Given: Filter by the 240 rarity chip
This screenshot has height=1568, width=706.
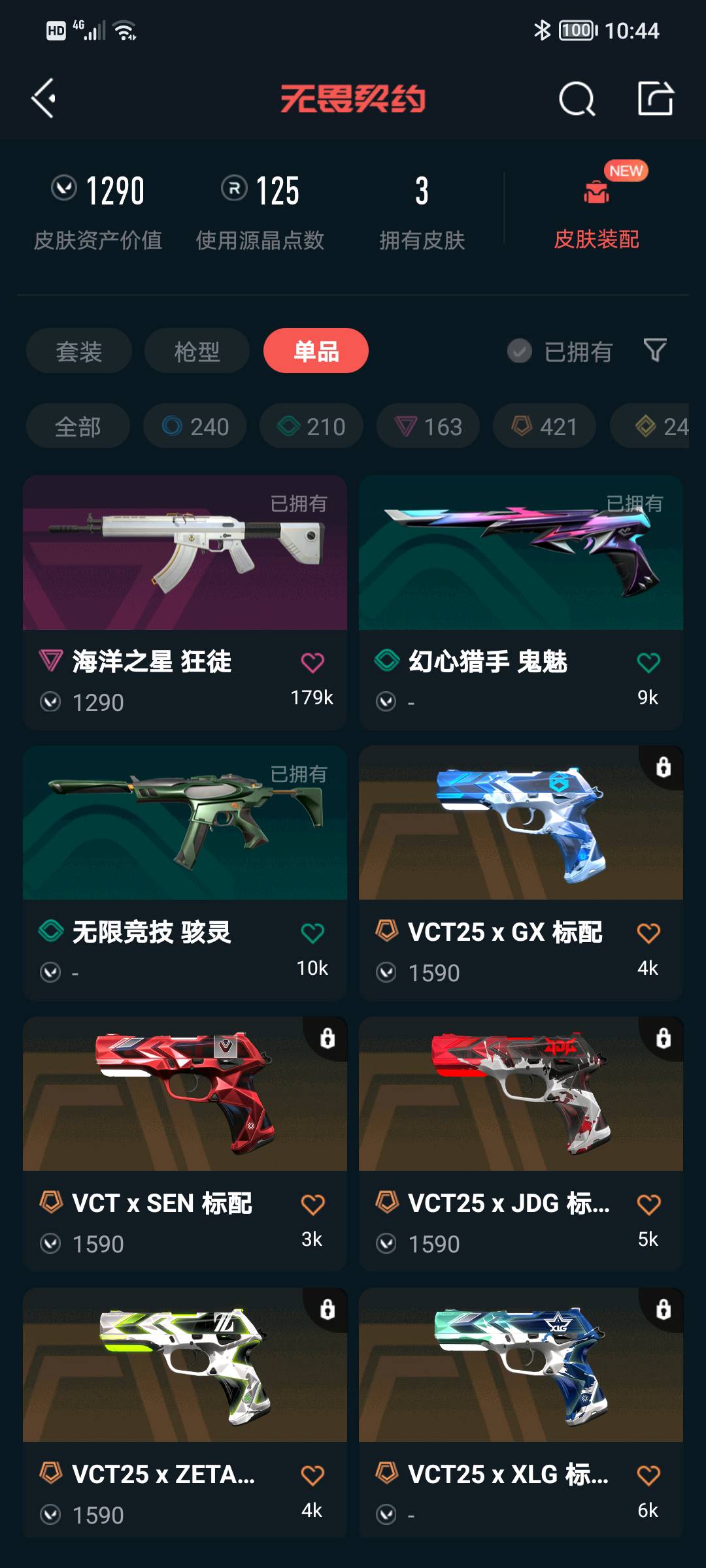Looking at the screenshot, I should 195,426.
